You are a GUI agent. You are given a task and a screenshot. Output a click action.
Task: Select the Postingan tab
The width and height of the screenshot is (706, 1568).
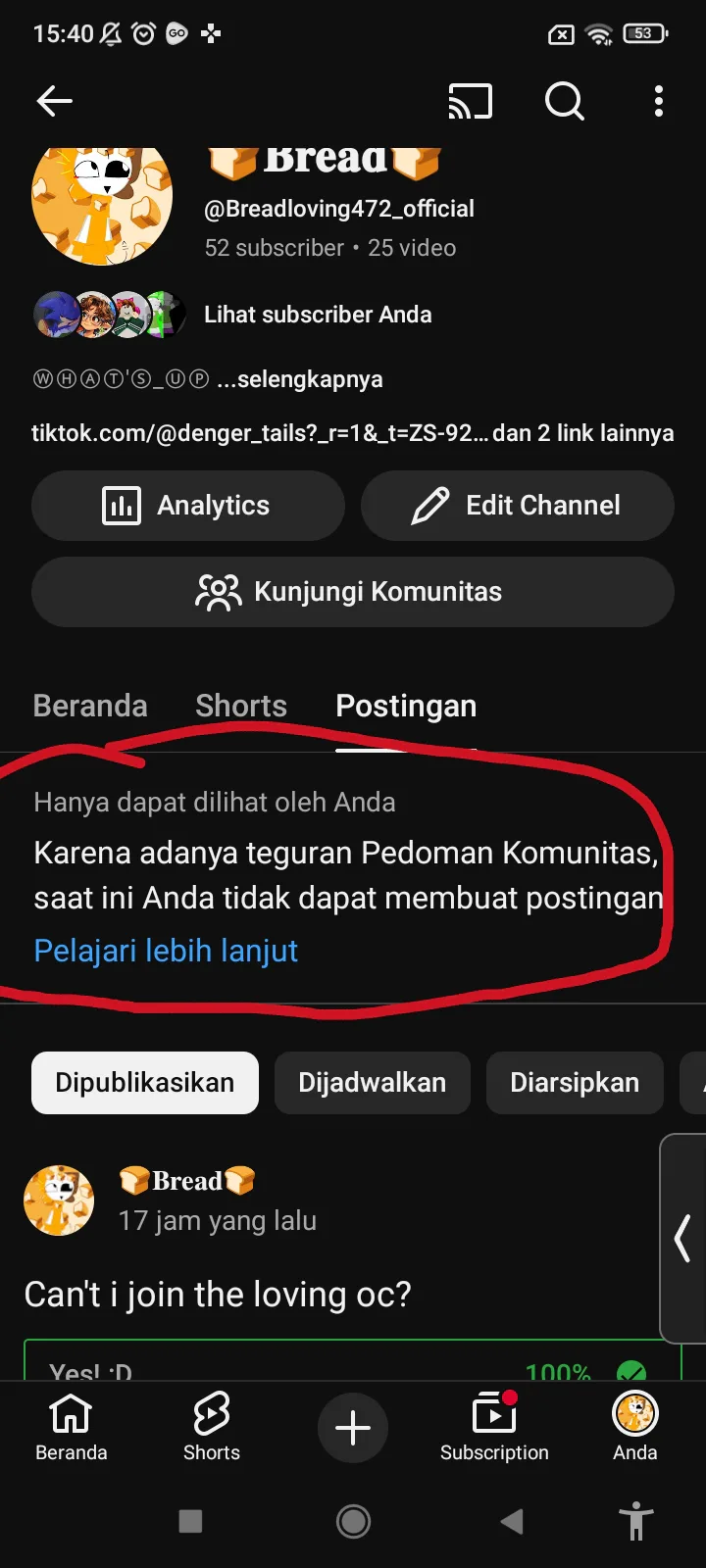406,707
